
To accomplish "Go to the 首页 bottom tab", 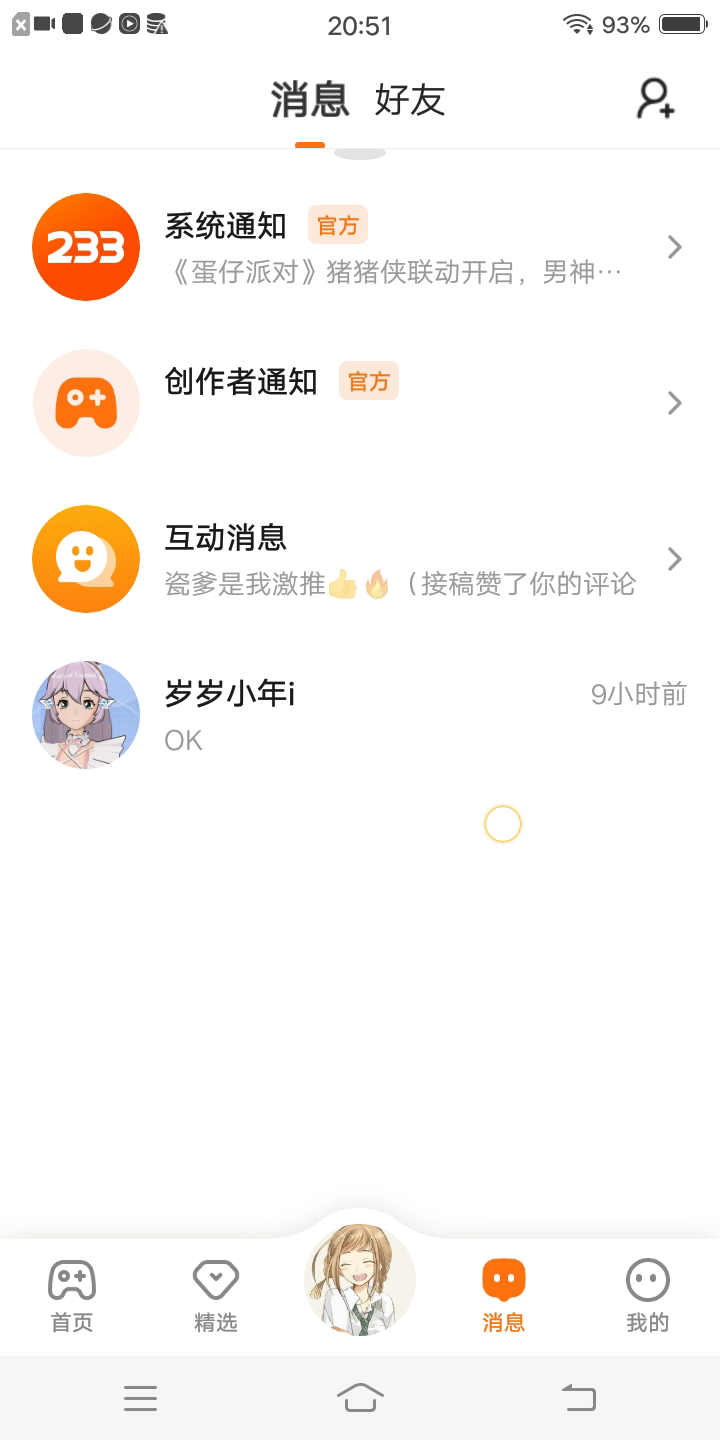I will [x=72, y=1296].
